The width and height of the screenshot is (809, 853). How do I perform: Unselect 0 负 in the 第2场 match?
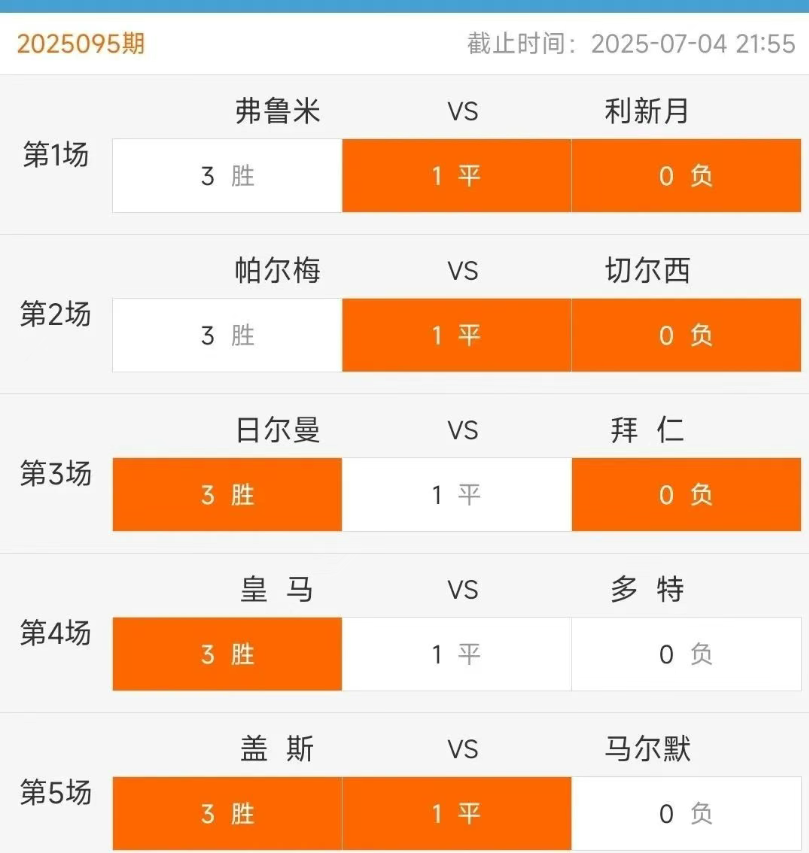click(686, 335)
